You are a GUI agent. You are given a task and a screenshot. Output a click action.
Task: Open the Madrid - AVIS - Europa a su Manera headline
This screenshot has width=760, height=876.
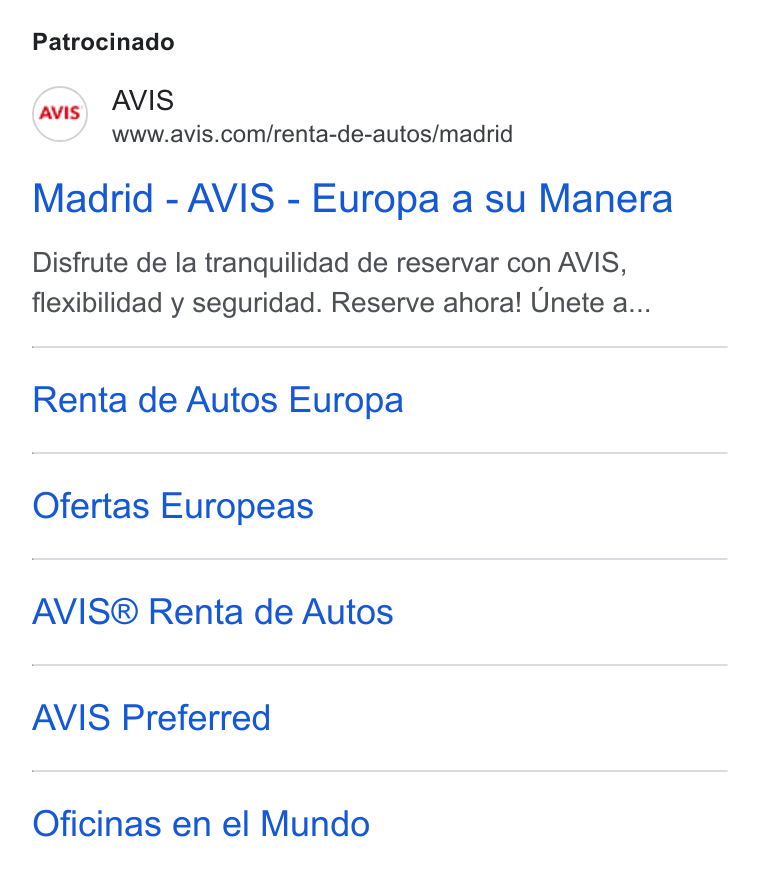[x=352, y=199]
